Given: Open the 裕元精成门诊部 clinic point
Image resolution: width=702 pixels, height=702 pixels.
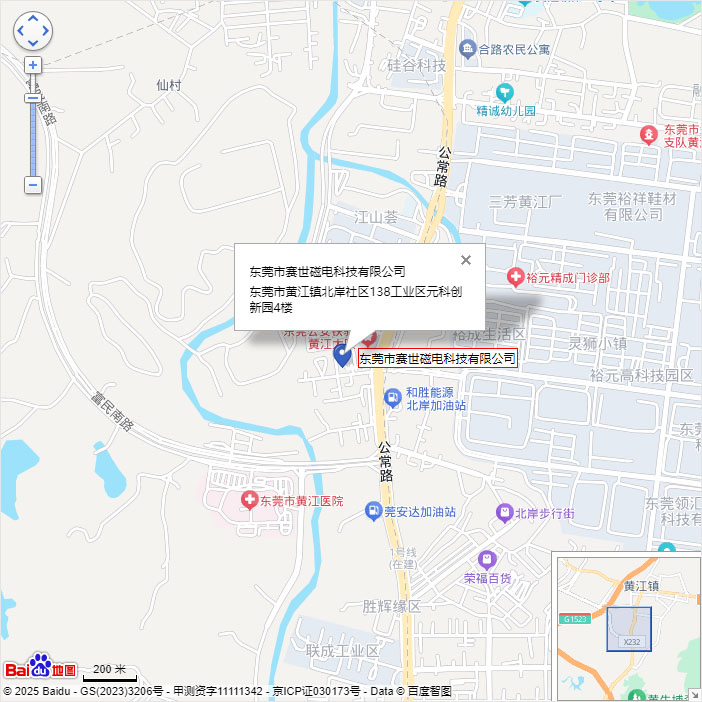Looking at the screenshot, I should point(515,276).
